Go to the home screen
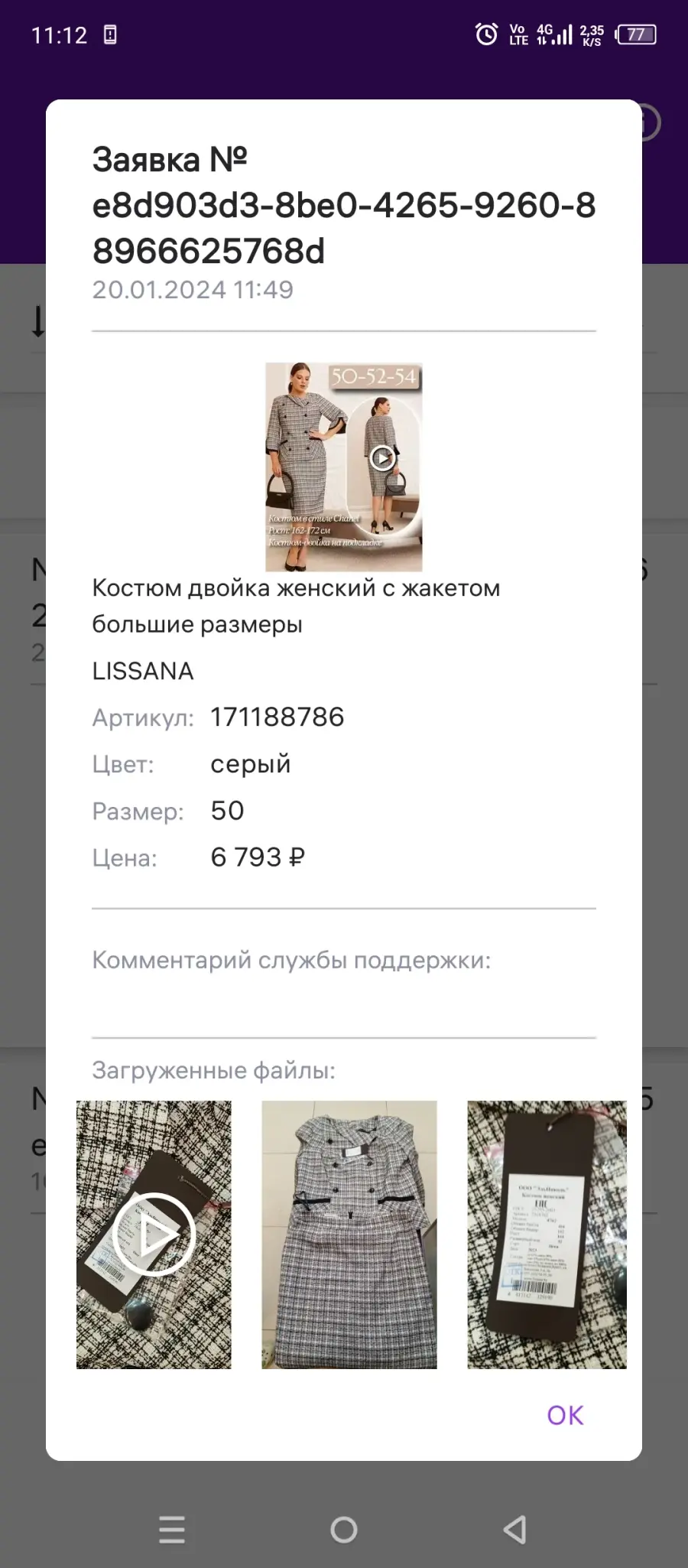Screen dimensions: 688x1568 [x=344, y=1530]
